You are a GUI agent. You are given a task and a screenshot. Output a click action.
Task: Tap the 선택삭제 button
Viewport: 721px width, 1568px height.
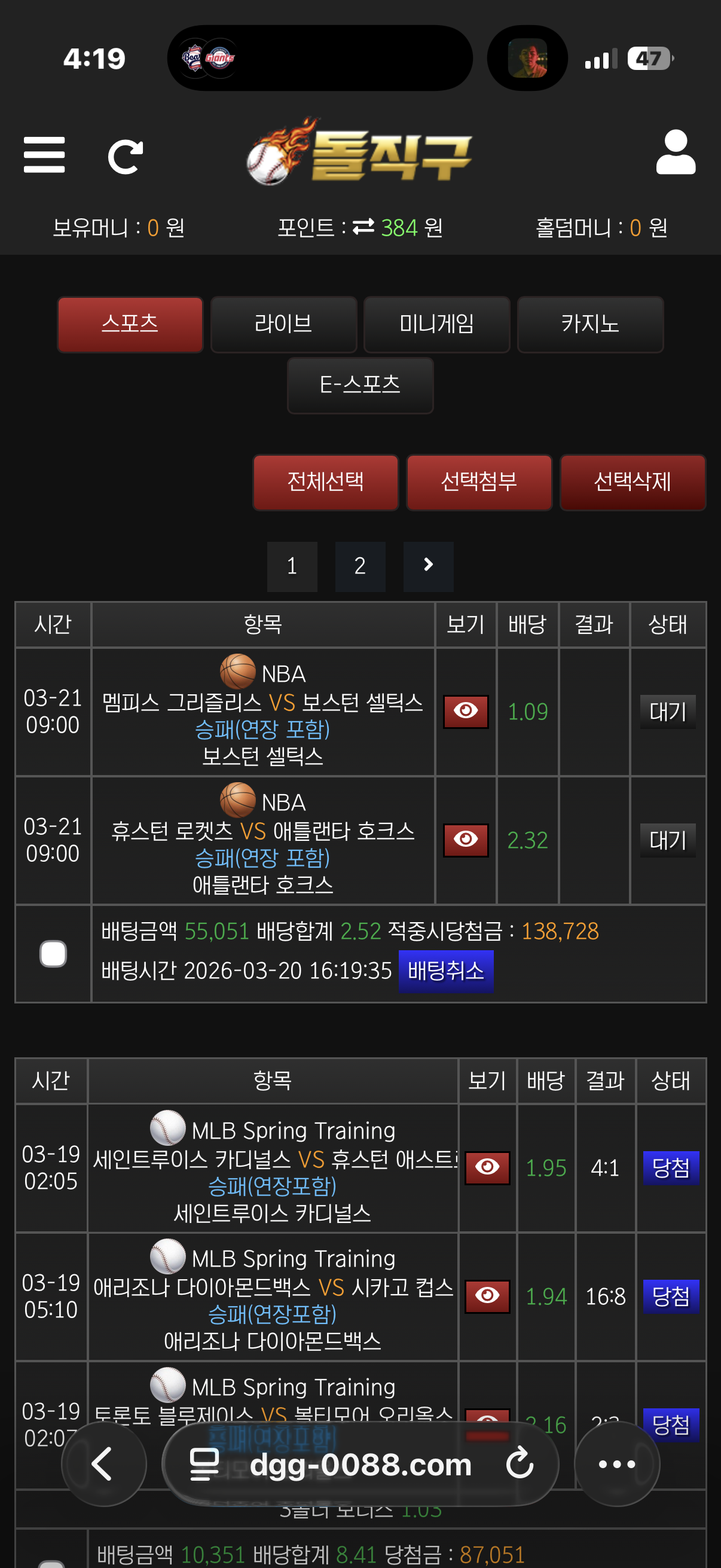(632, 482)
